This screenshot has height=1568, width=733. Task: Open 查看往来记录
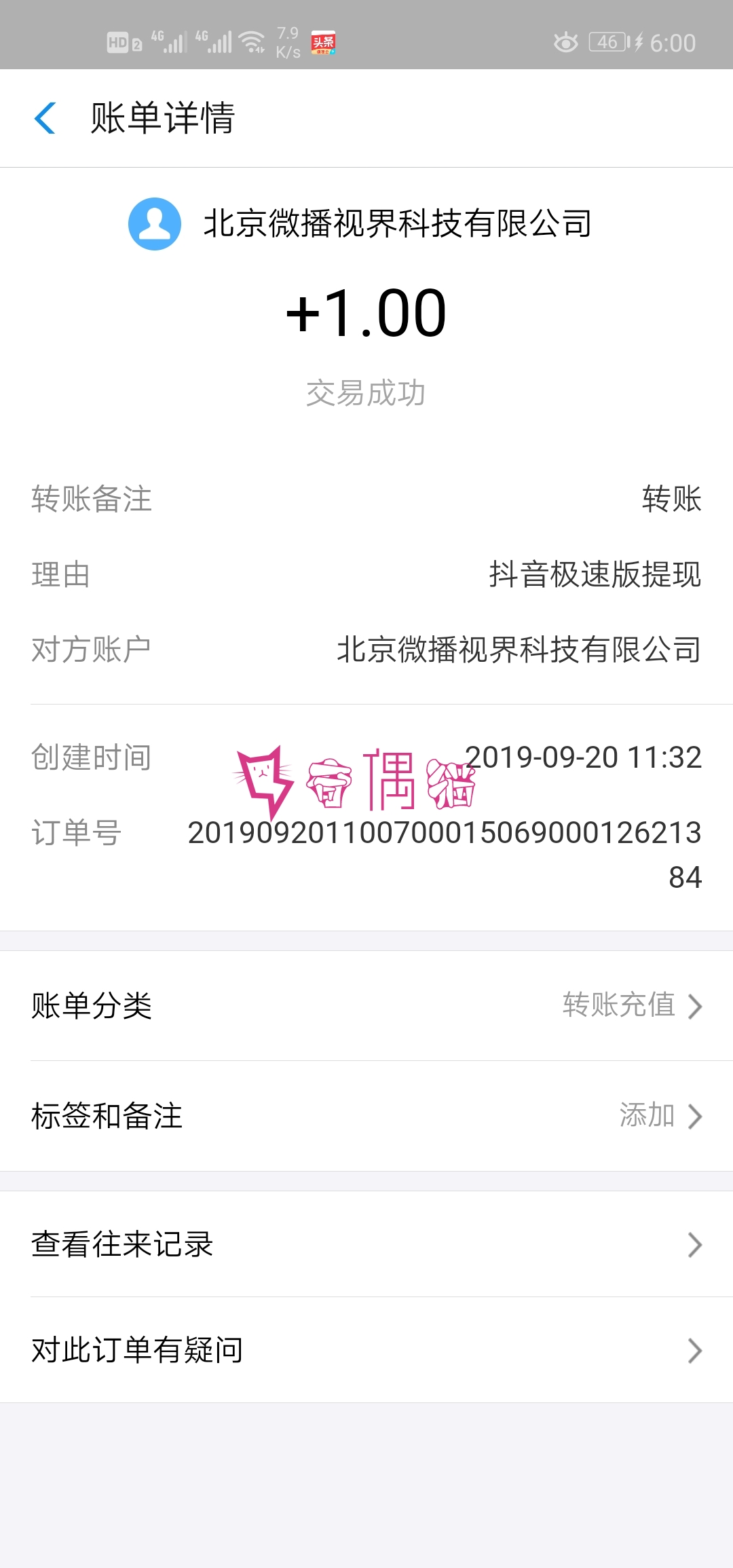[366, 1244]
